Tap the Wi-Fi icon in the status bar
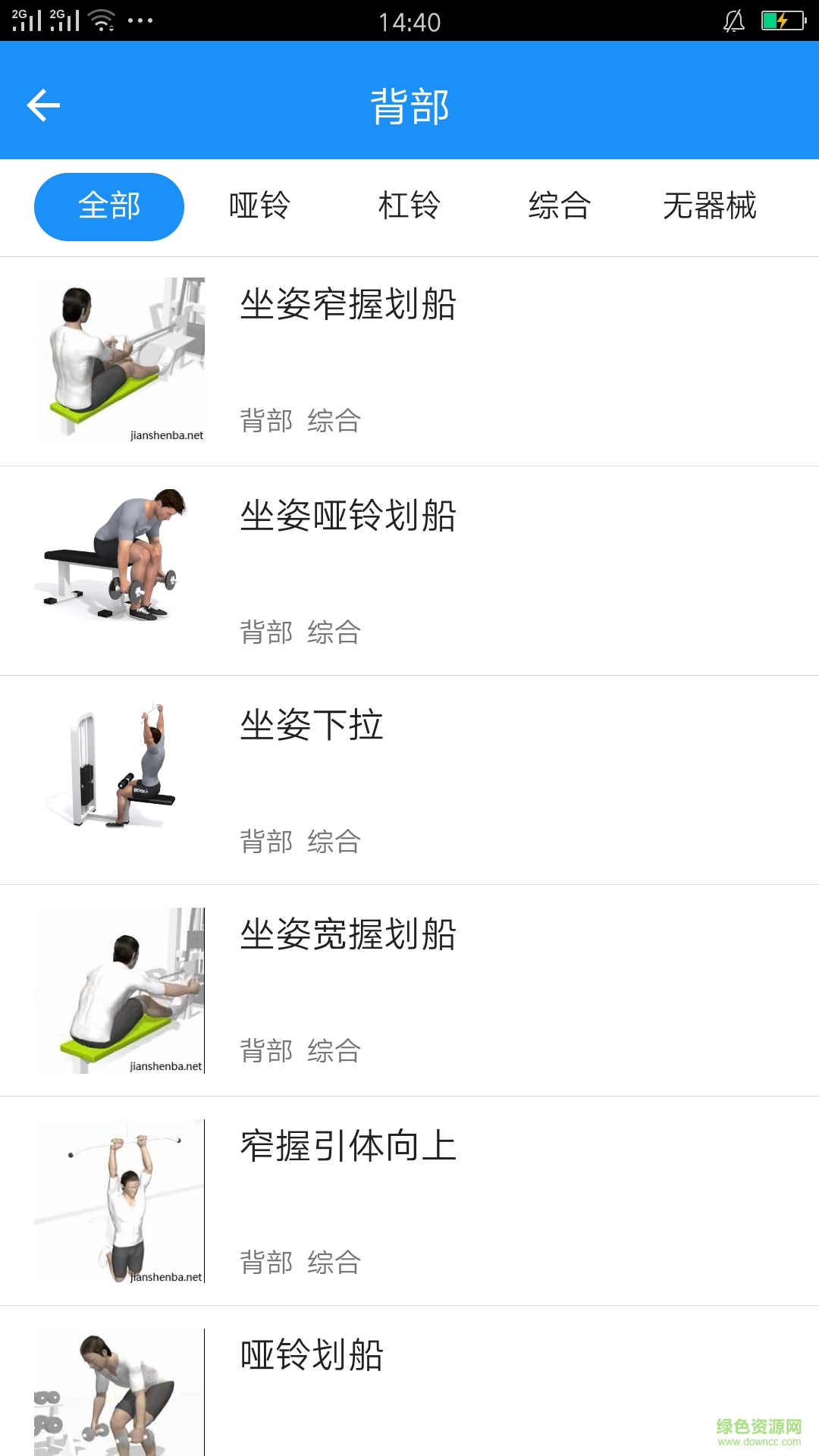 pos(102,19)
